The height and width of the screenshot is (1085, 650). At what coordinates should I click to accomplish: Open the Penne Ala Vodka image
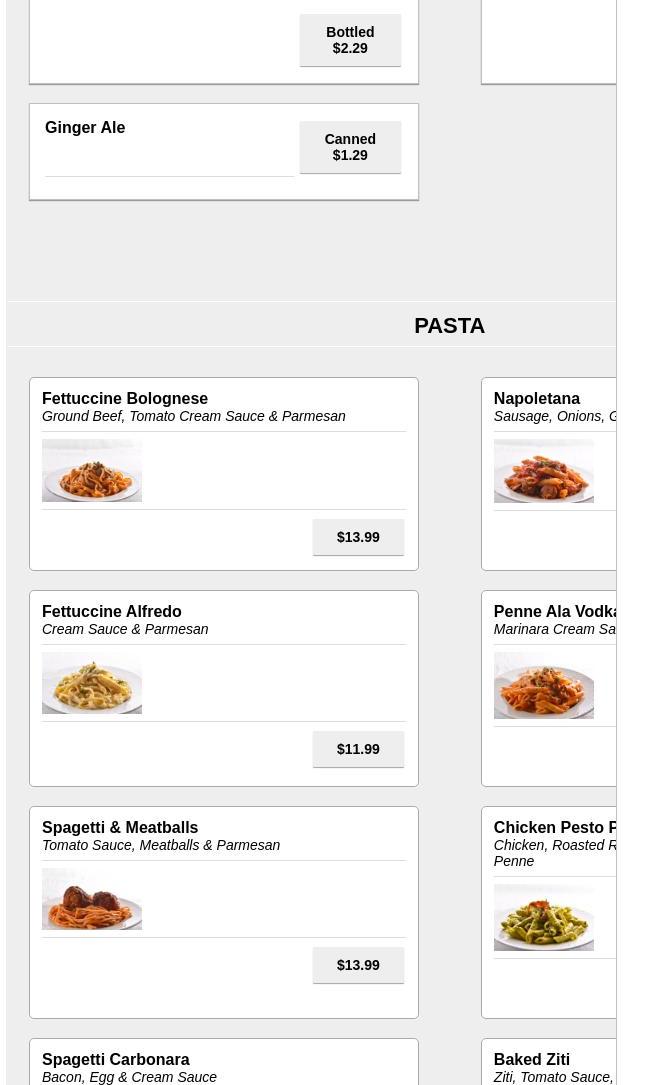pyautogui.click(x=543, y=686)
